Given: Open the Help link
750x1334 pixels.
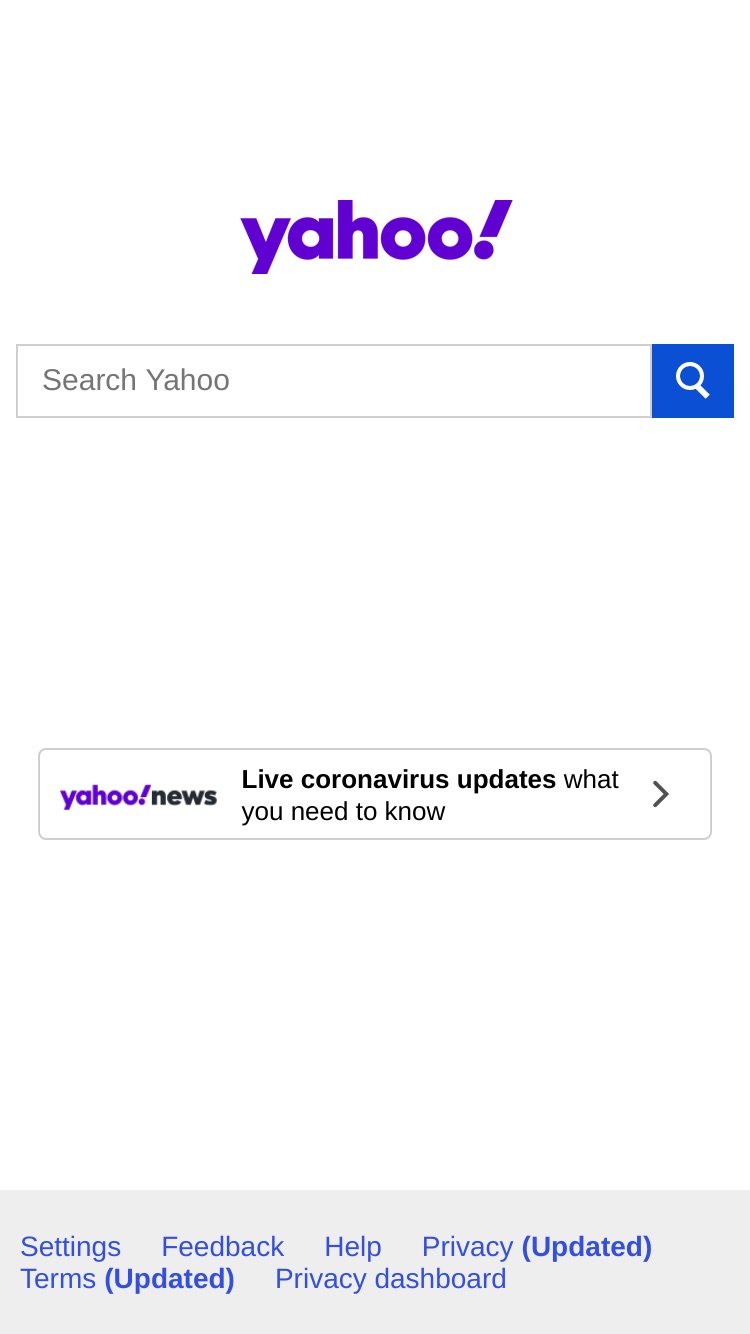Looking at the screenshot, I should tap(353, 1247).
